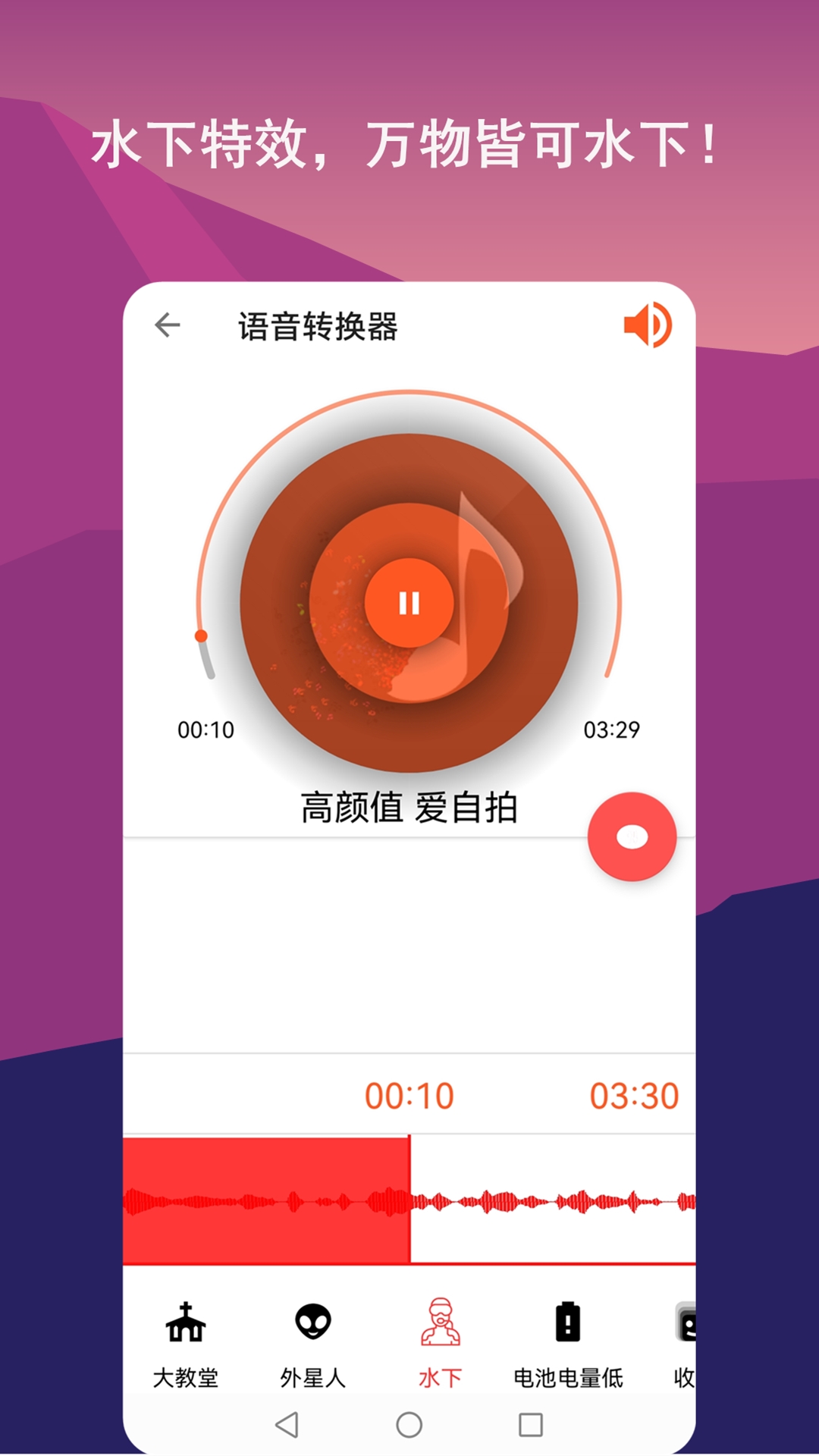Tap the 语音转换器 title text

318,325
